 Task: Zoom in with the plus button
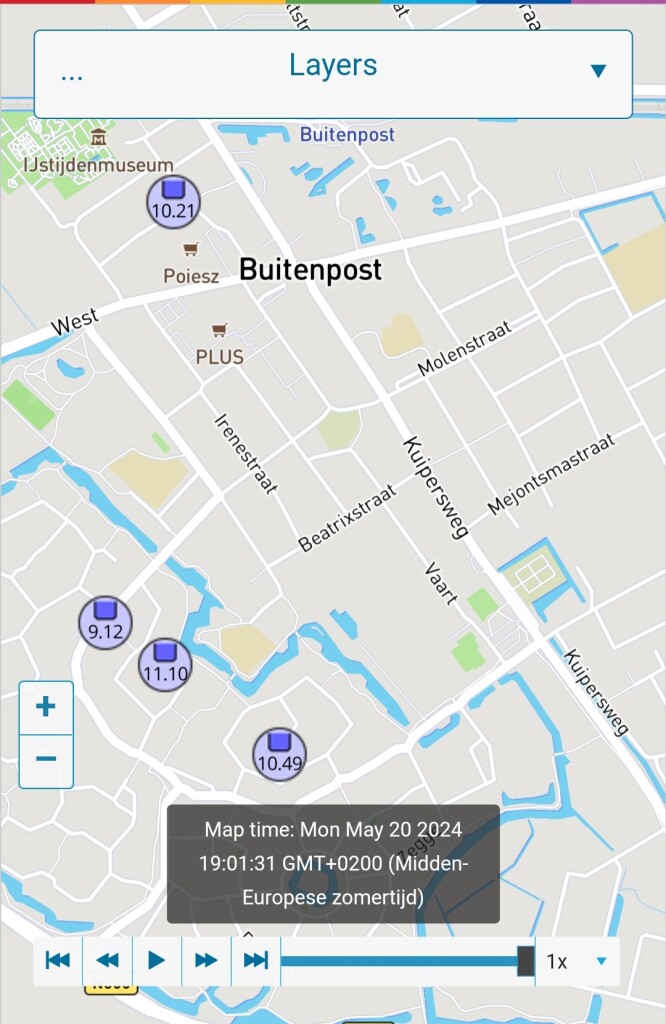tap(46, 707)
